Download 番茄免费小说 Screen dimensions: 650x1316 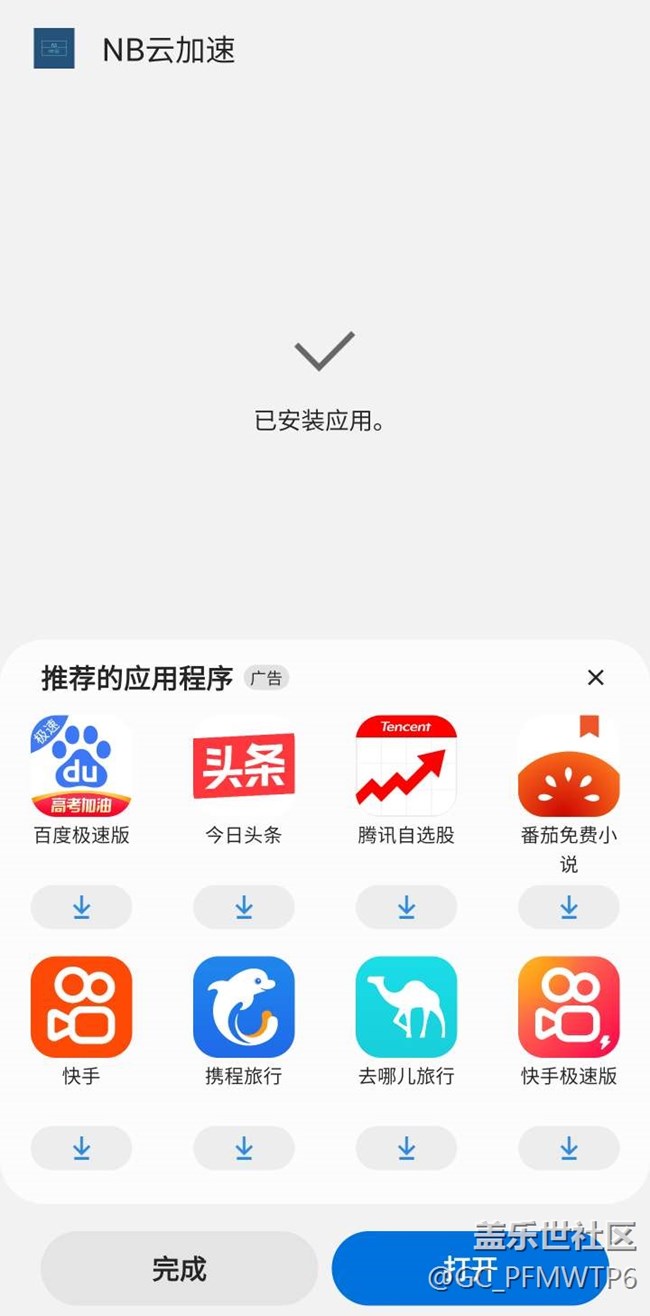click(568, 907)
